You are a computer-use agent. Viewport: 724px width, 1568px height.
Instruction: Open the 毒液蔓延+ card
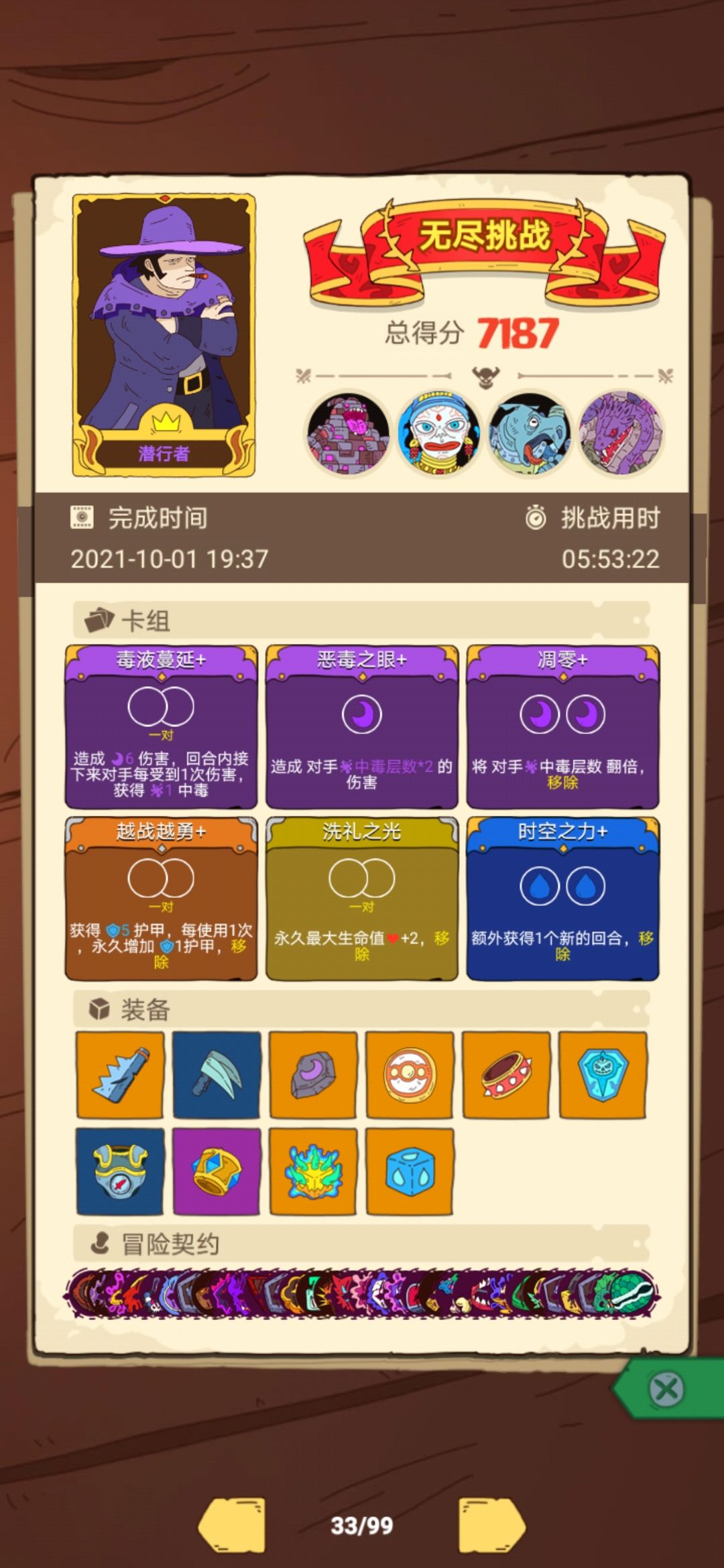(161, 727)
